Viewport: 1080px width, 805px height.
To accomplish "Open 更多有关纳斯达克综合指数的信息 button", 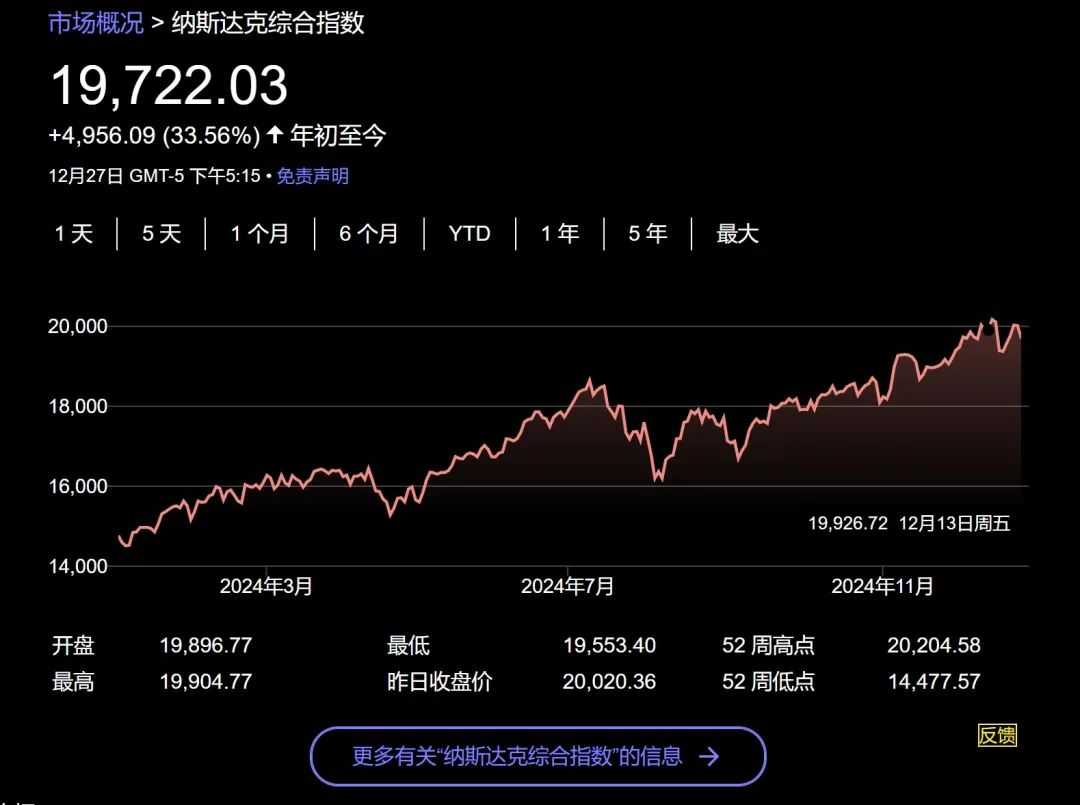I will (x=537, y=756).
